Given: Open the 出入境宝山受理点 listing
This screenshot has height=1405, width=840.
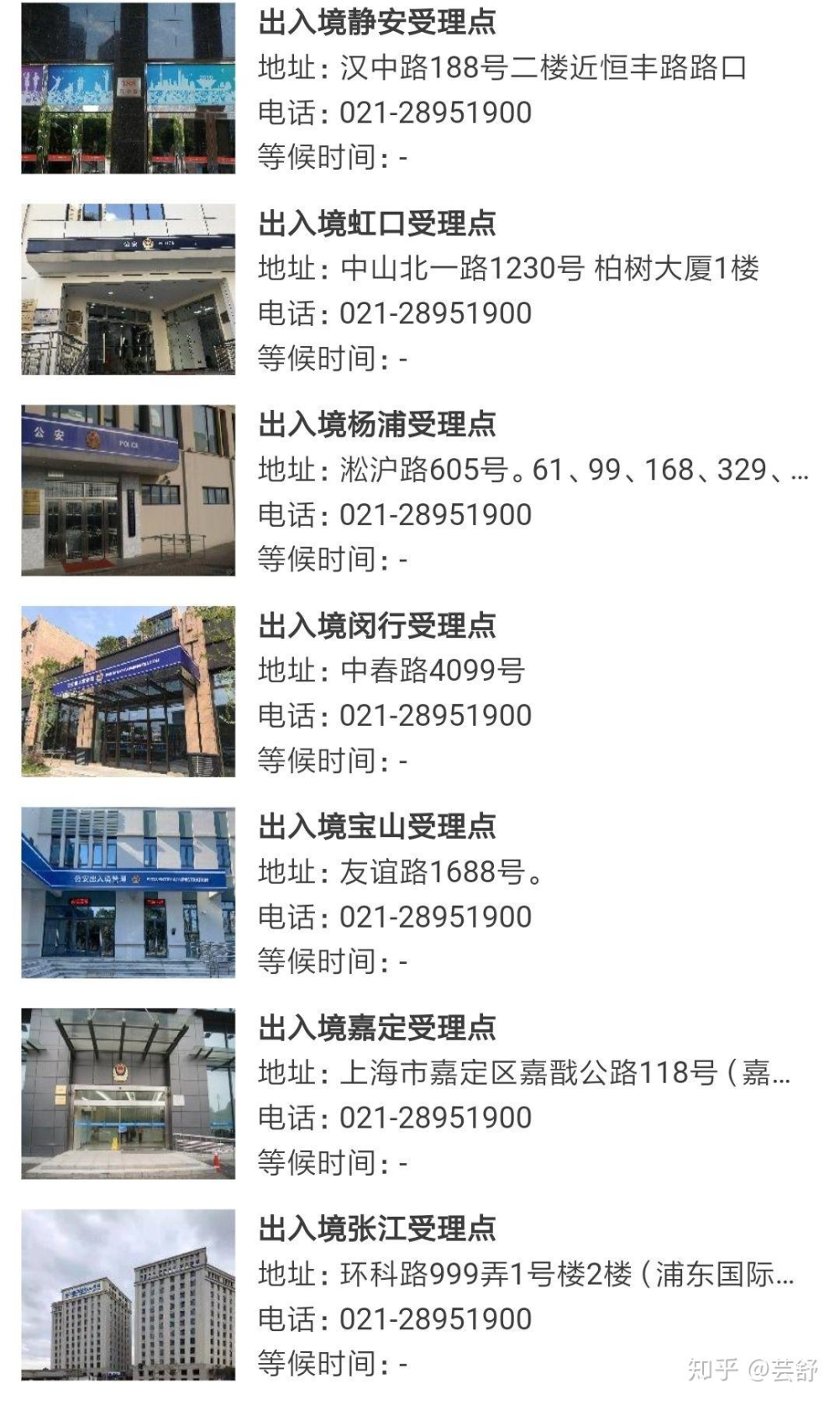Looking at the screenshot, I should (420, 892).
